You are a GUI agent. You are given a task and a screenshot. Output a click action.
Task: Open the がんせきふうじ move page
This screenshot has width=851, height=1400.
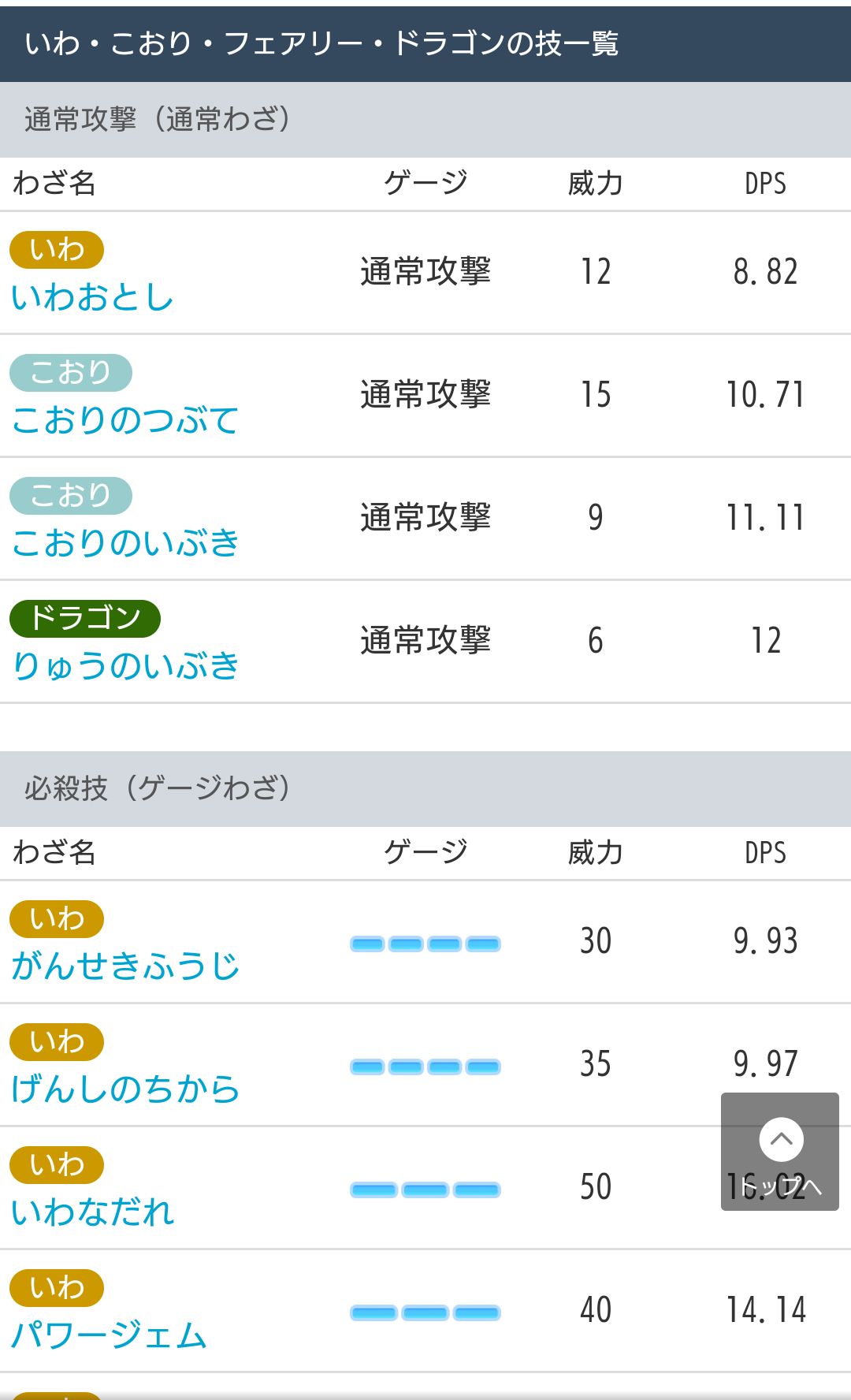click(125, 966)
